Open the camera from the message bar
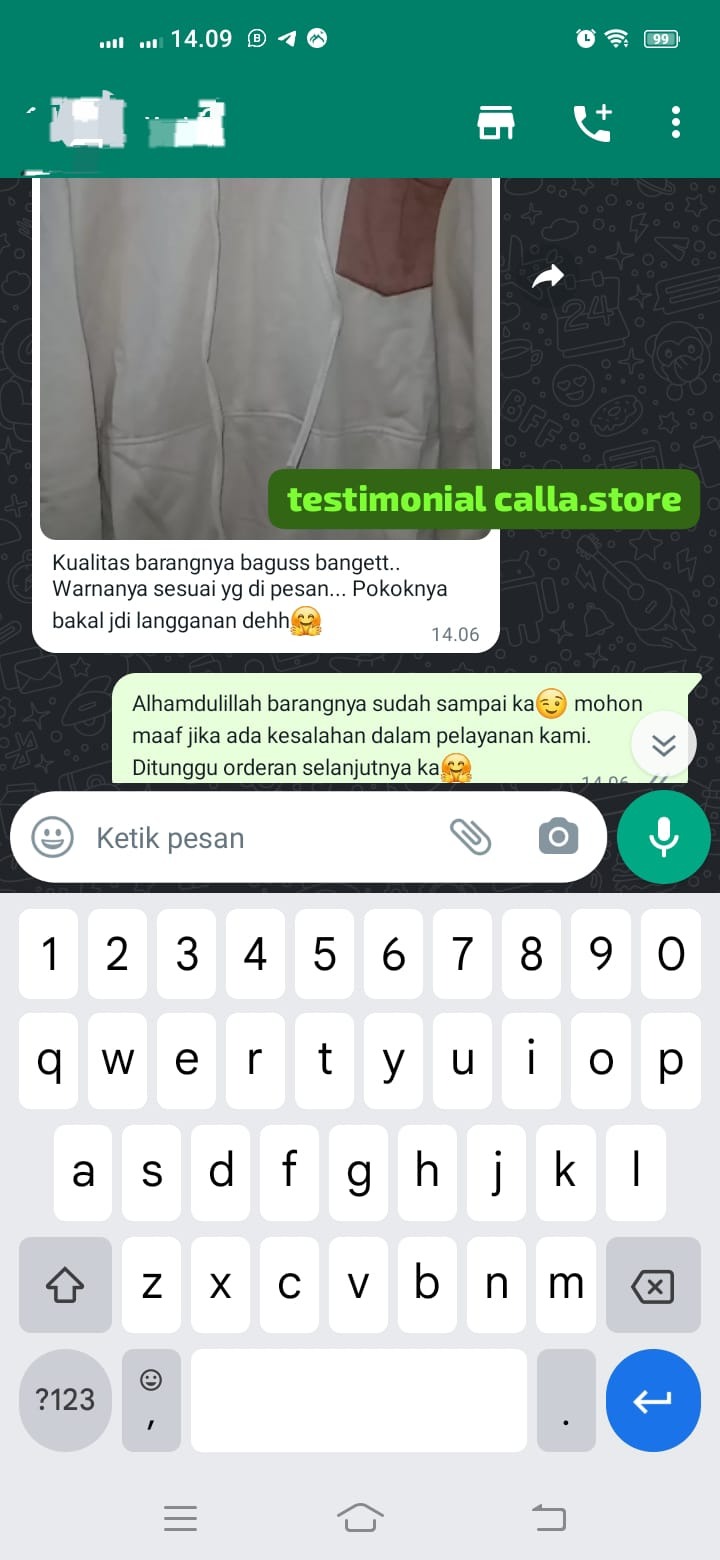Image resolution: width=720 pixels, height=1560 pixels. tap(558, 837)
